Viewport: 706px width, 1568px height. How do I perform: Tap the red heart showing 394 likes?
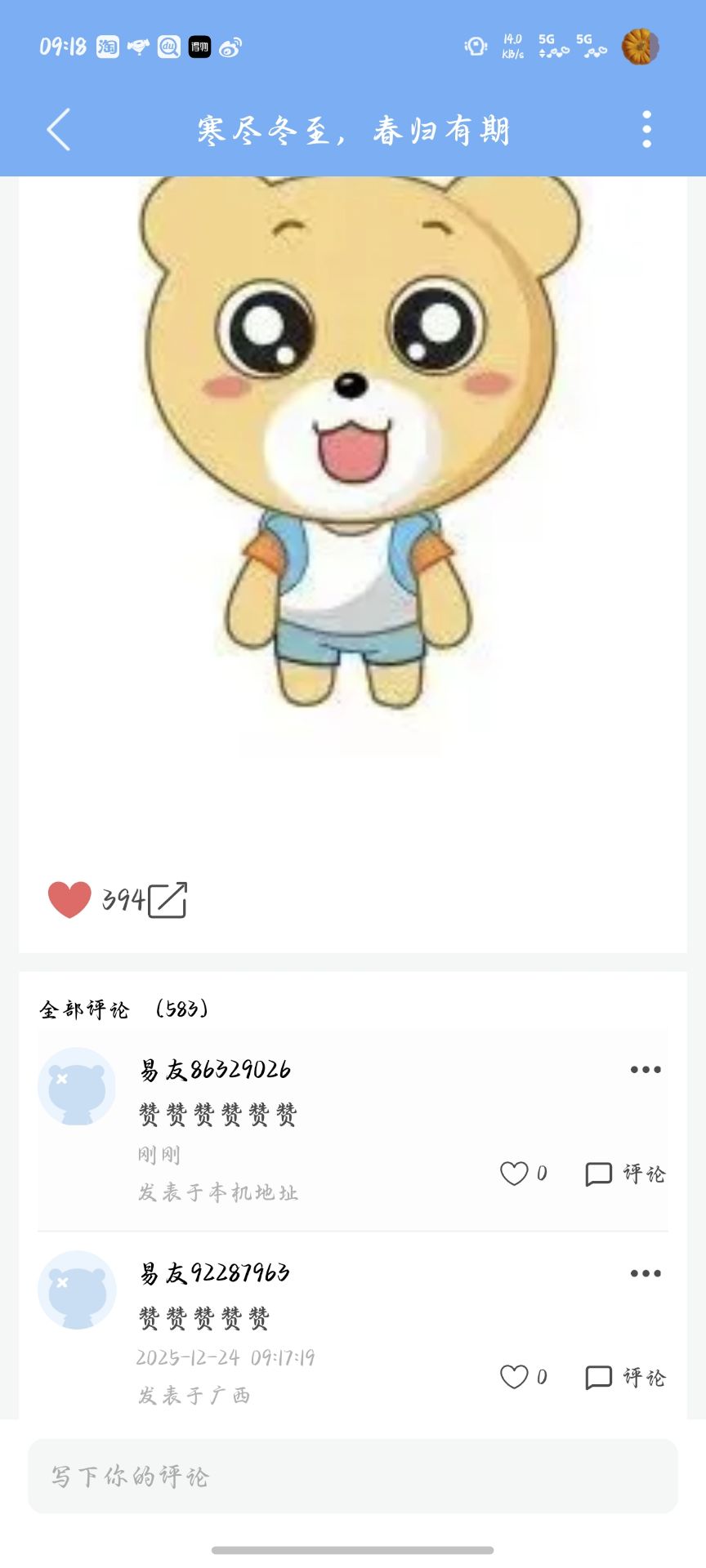(x=69, y=900)
